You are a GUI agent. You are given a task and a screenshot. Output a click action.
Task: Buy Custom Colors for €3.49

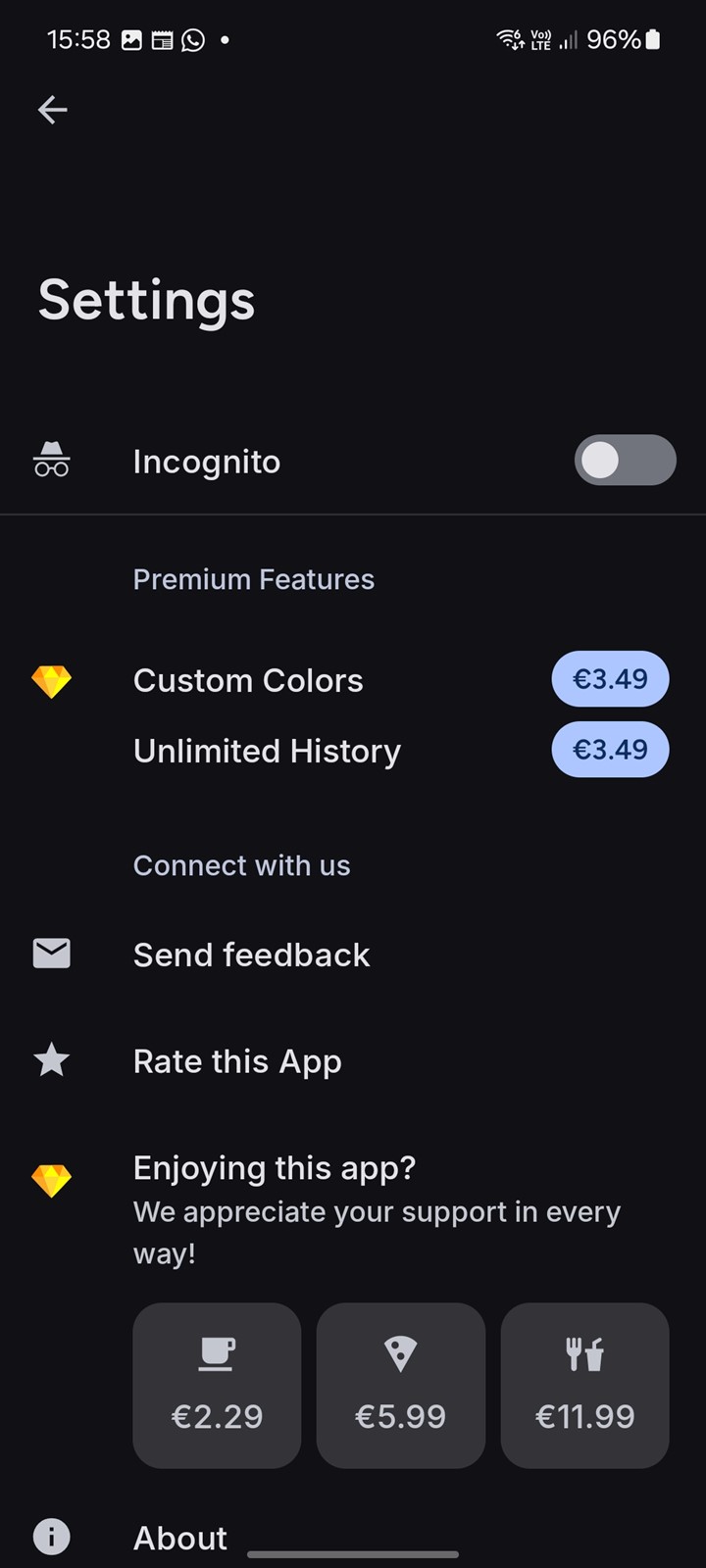pyautogui.click(x=610, y=679)
